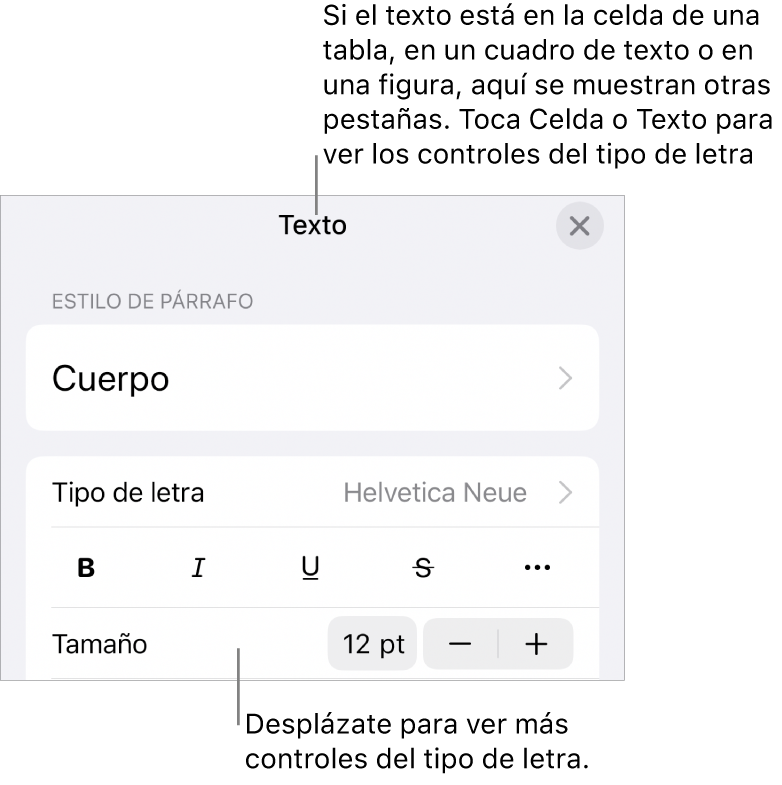Open the Cuerpo paragraph style picker
782x785 pixels.
pyautogui.click(x=312, y=379)
